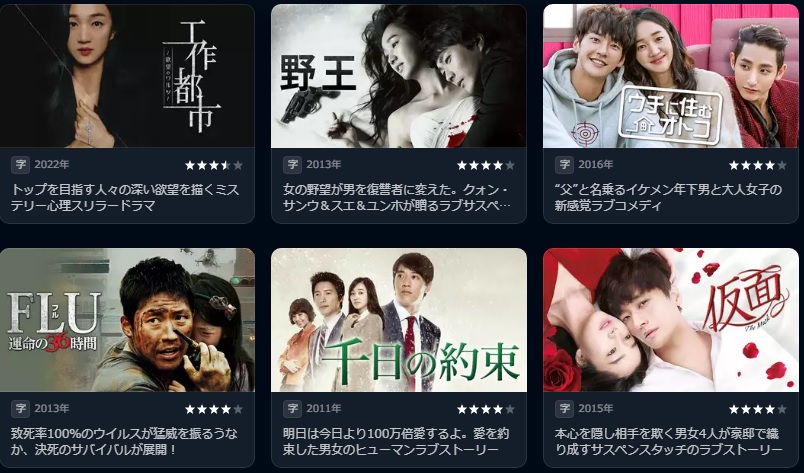The height and width of the screenshot is (473, 804).
Task: Select the ウチに住むオトコ drama card
Action: (670, 77)
